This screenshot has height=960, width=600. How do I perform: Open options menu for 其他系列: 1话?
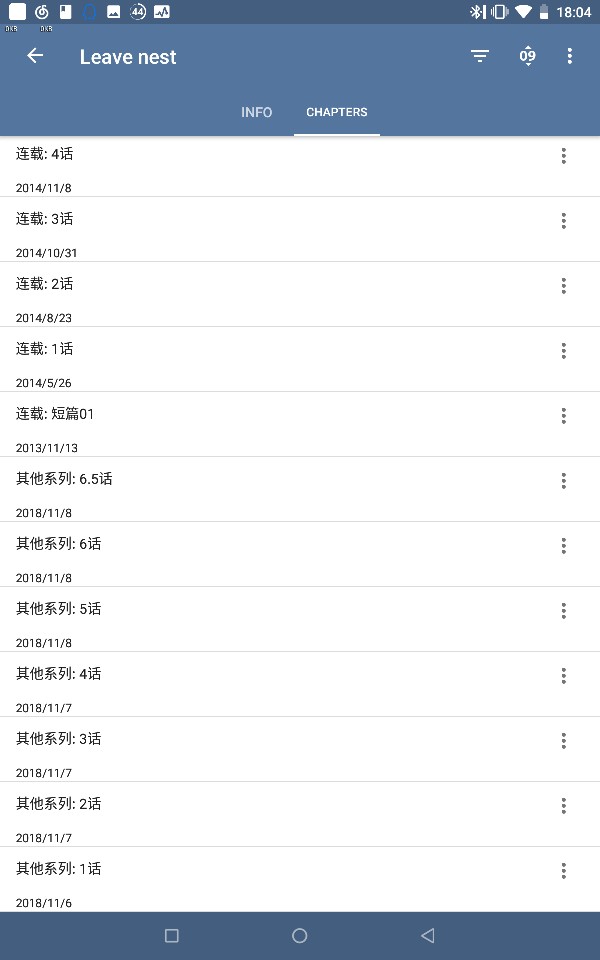click(x=564, y=871)
